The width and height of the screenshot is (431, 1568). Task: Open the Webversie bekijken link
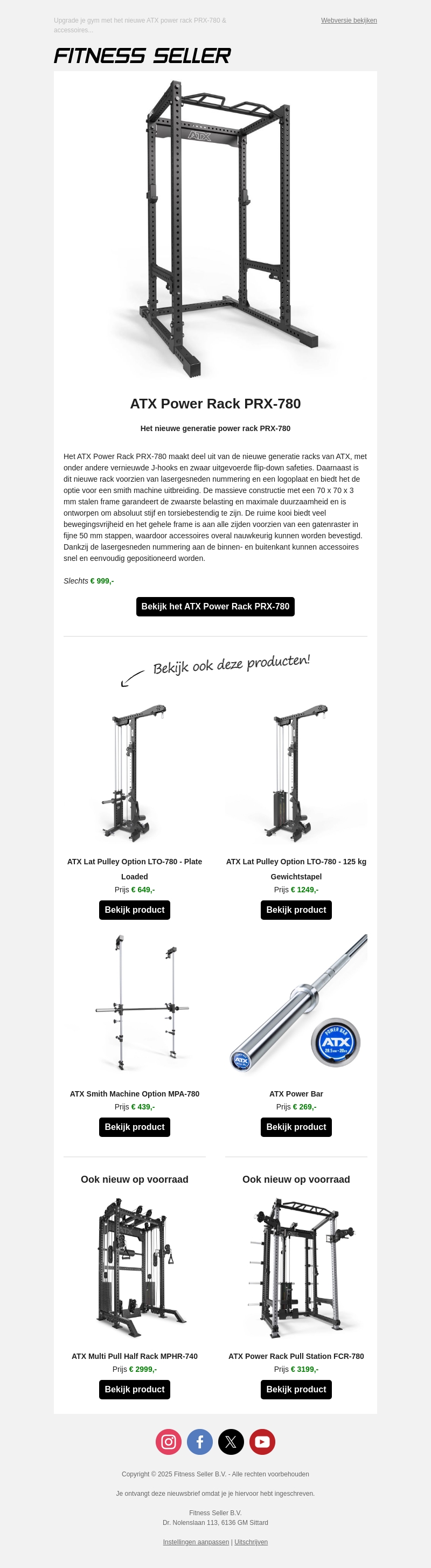pos(349,20)
